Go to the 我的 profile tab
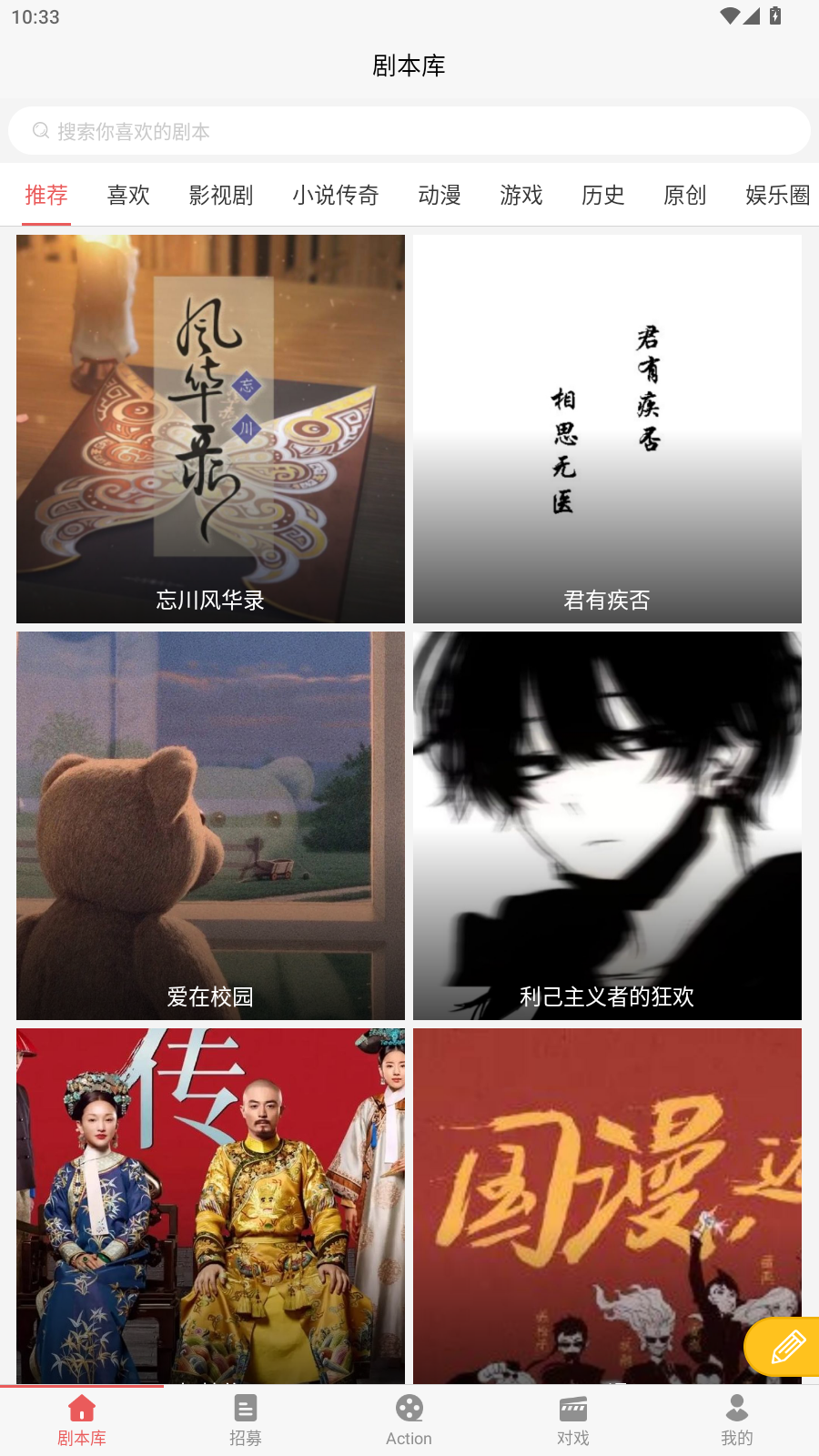This screenshot has height=1456, width=819. tap(737, 1420)
